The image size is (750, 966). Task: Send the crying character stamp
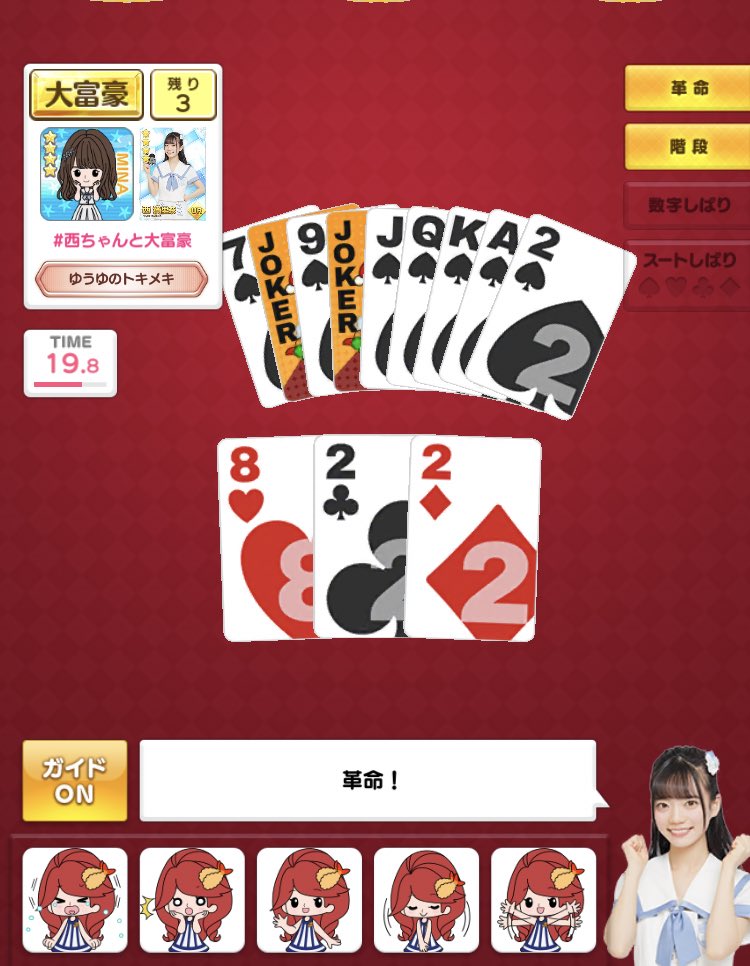pos(75,900)
